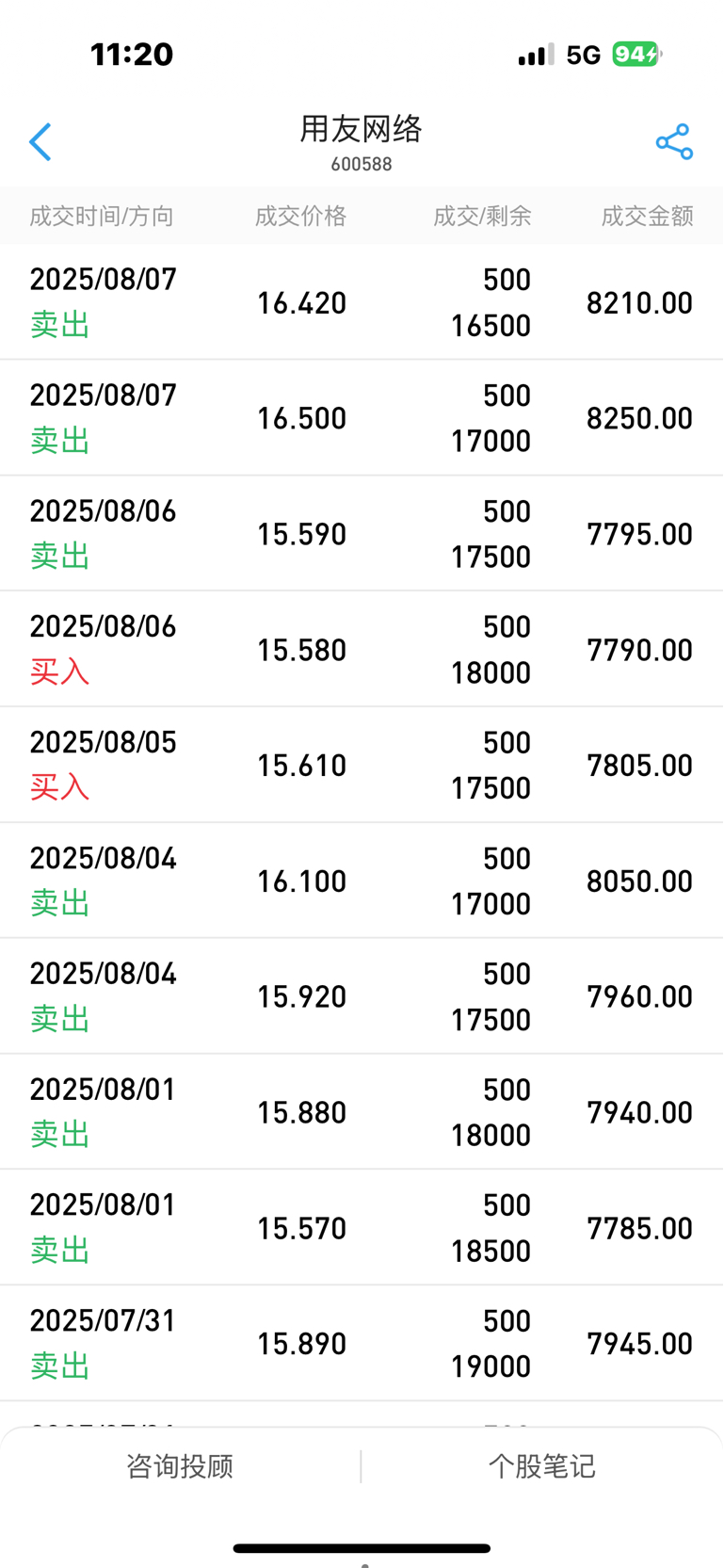
Task: Share the 用友网络 trade history
Action: [674, 142]
